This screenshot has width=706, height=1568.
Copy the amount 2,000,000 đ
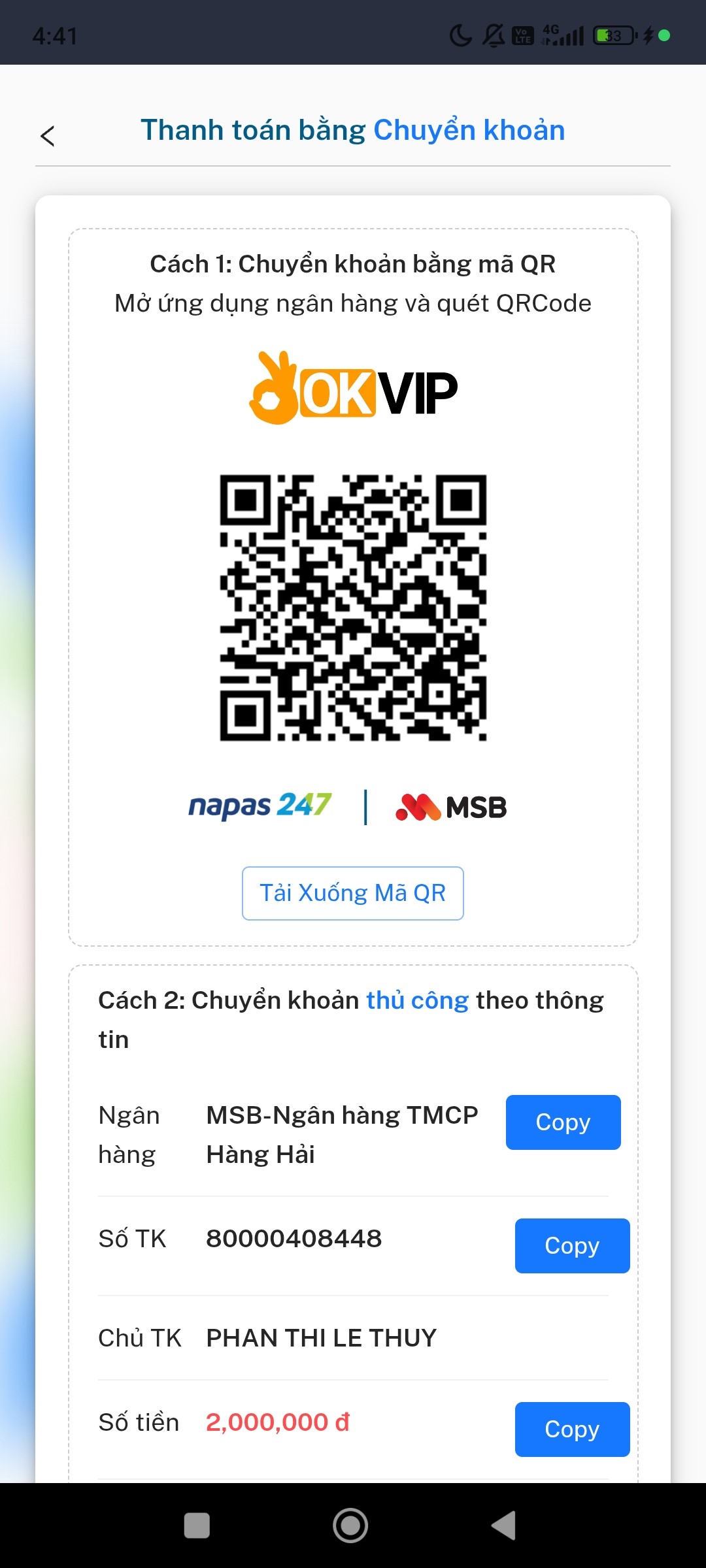coord(572,1429)
